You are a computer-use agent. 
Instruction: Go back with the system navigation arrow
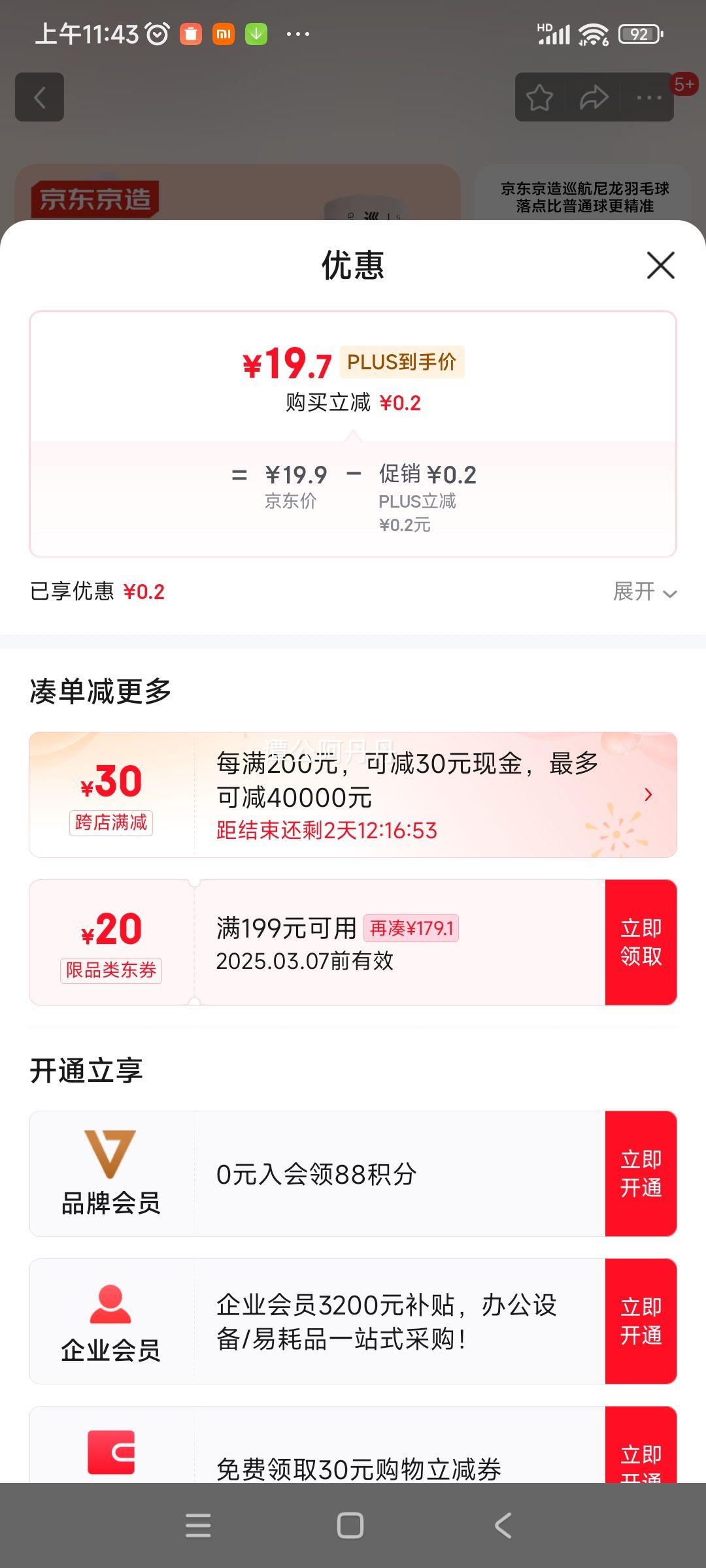503,1526
